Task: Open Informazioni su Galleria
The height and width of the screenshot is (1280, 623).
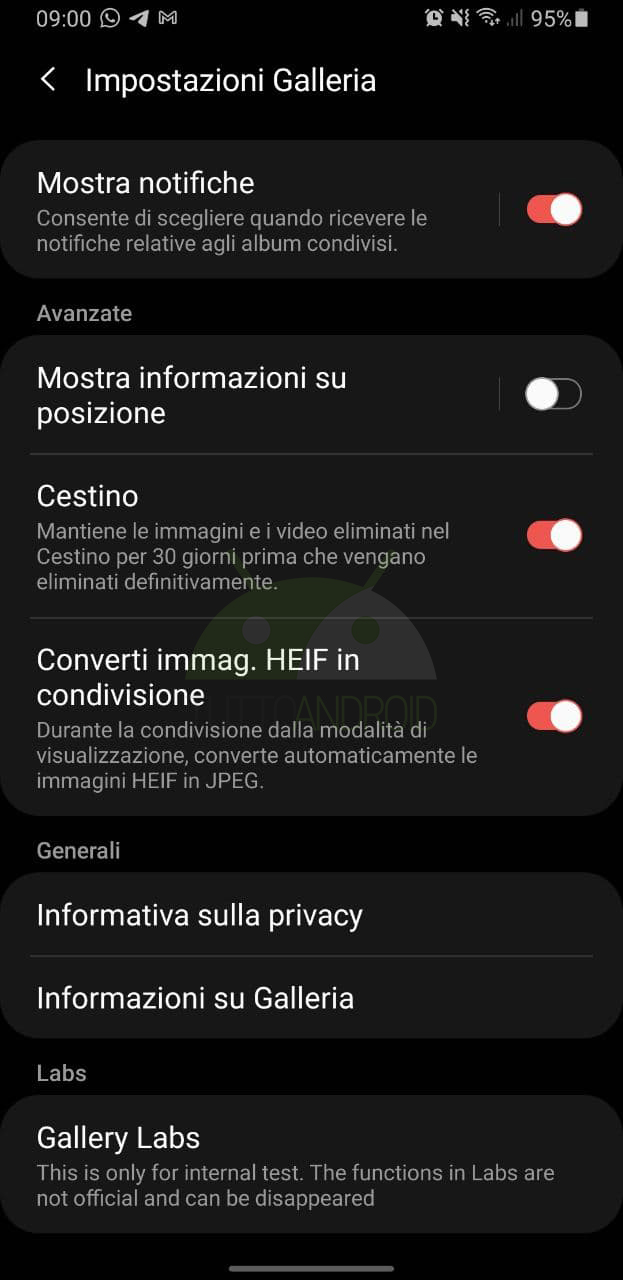Action: point(311,998)
